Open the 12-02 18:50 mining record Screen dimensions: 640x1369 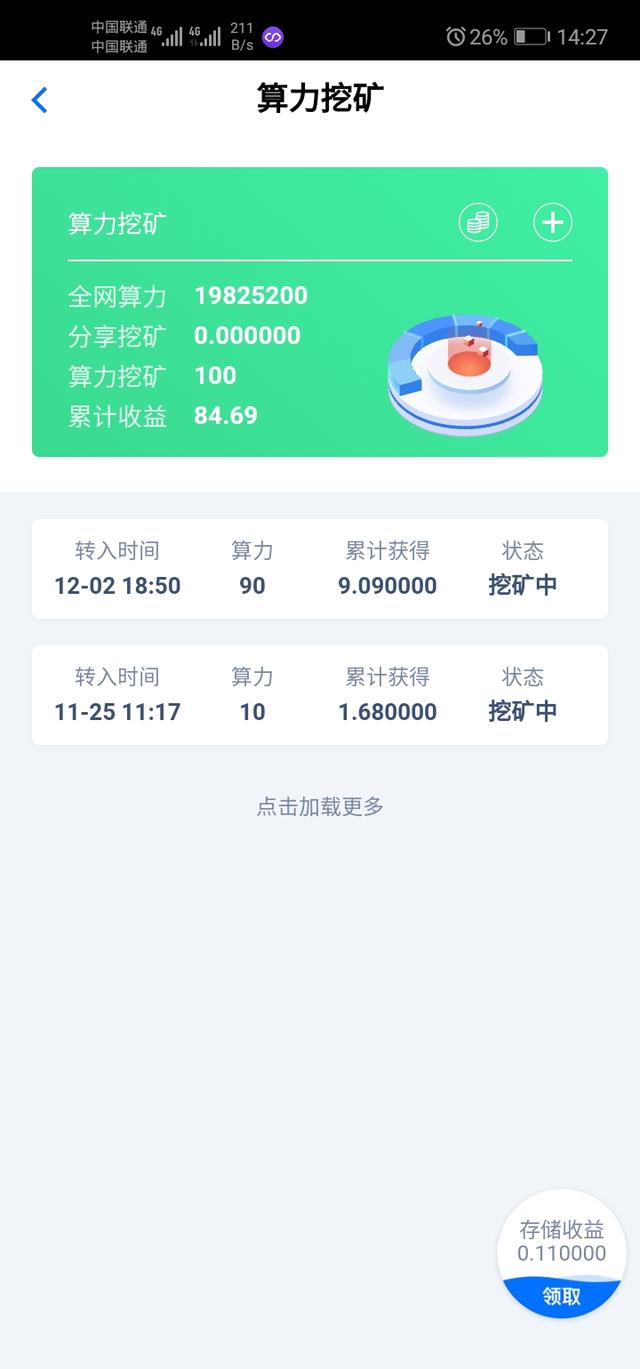tap(319, 569)
